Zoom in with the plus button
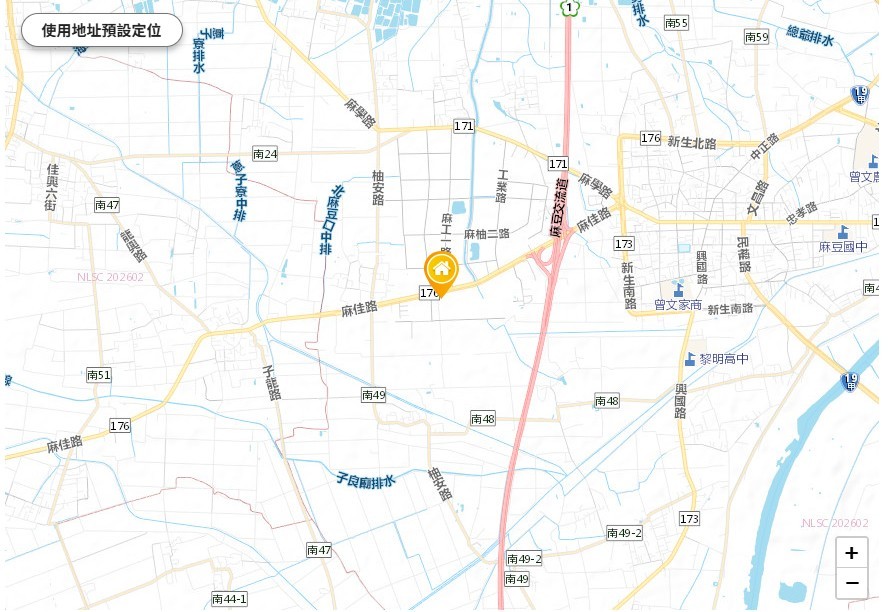The width and height of the screenshot is (893, 612). pyautogui.click(x=851, y=552)
